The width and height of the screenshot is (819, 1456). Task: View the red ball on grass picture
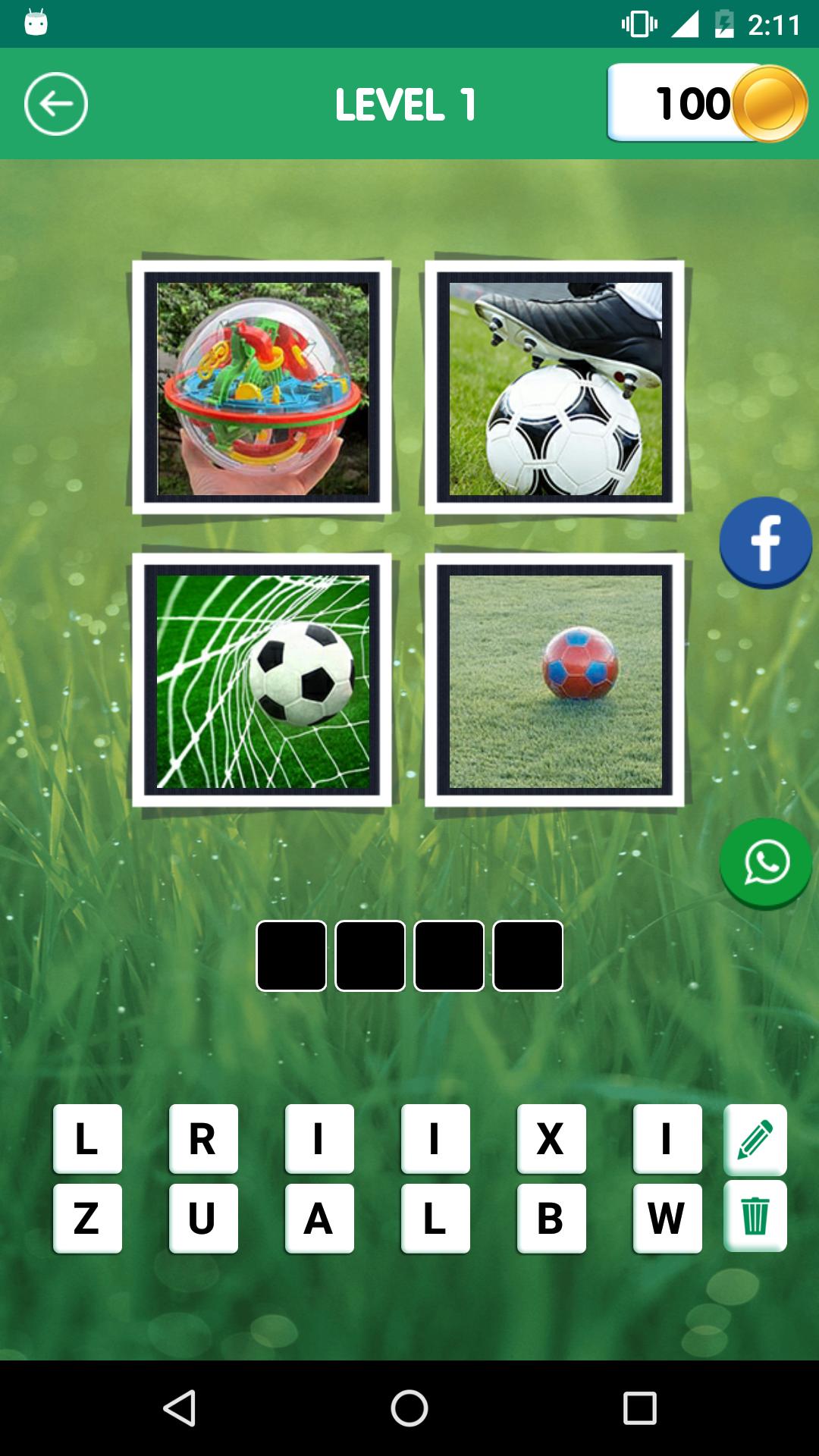(555, 680)
